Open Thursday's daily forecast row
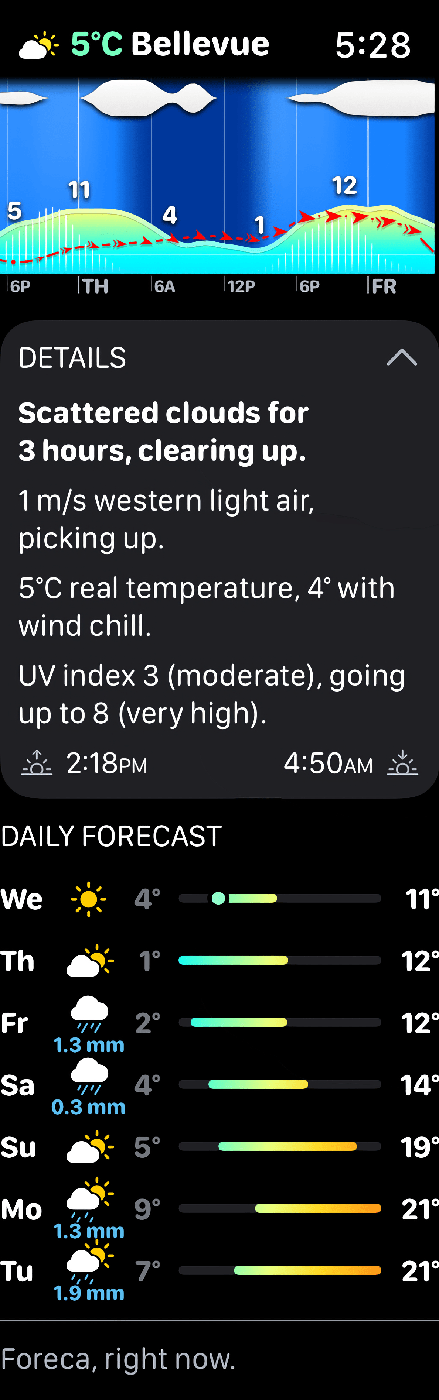Screen dimensions: 439x1400 point(219,961)
